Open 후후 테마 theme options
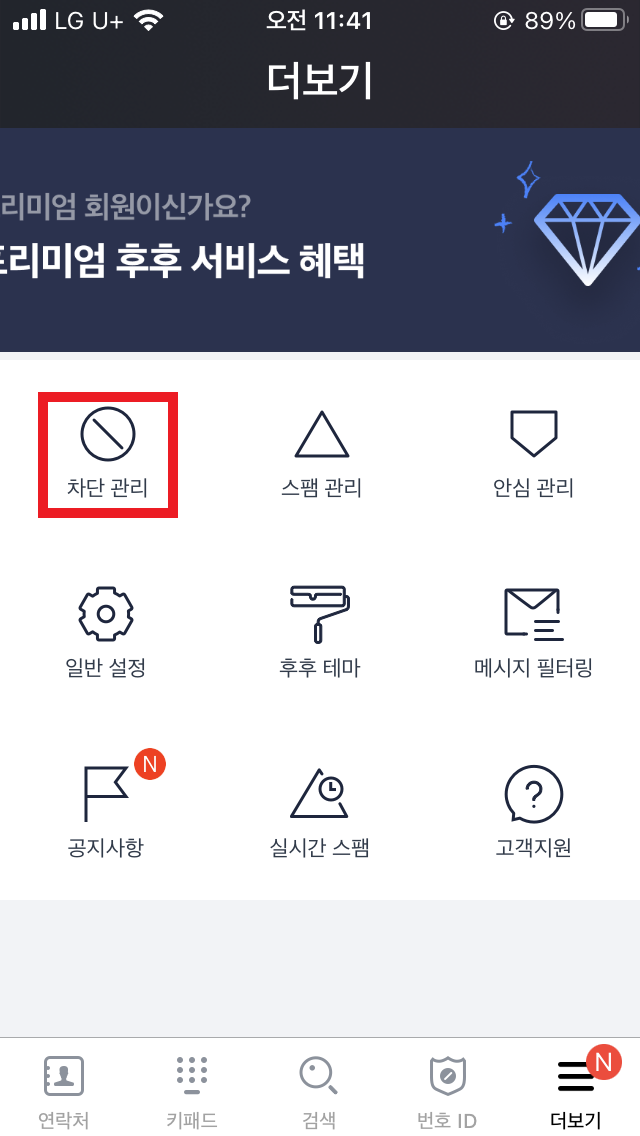Image resolution: width=640 pixels, height=1136 pixels. point(320,633)
